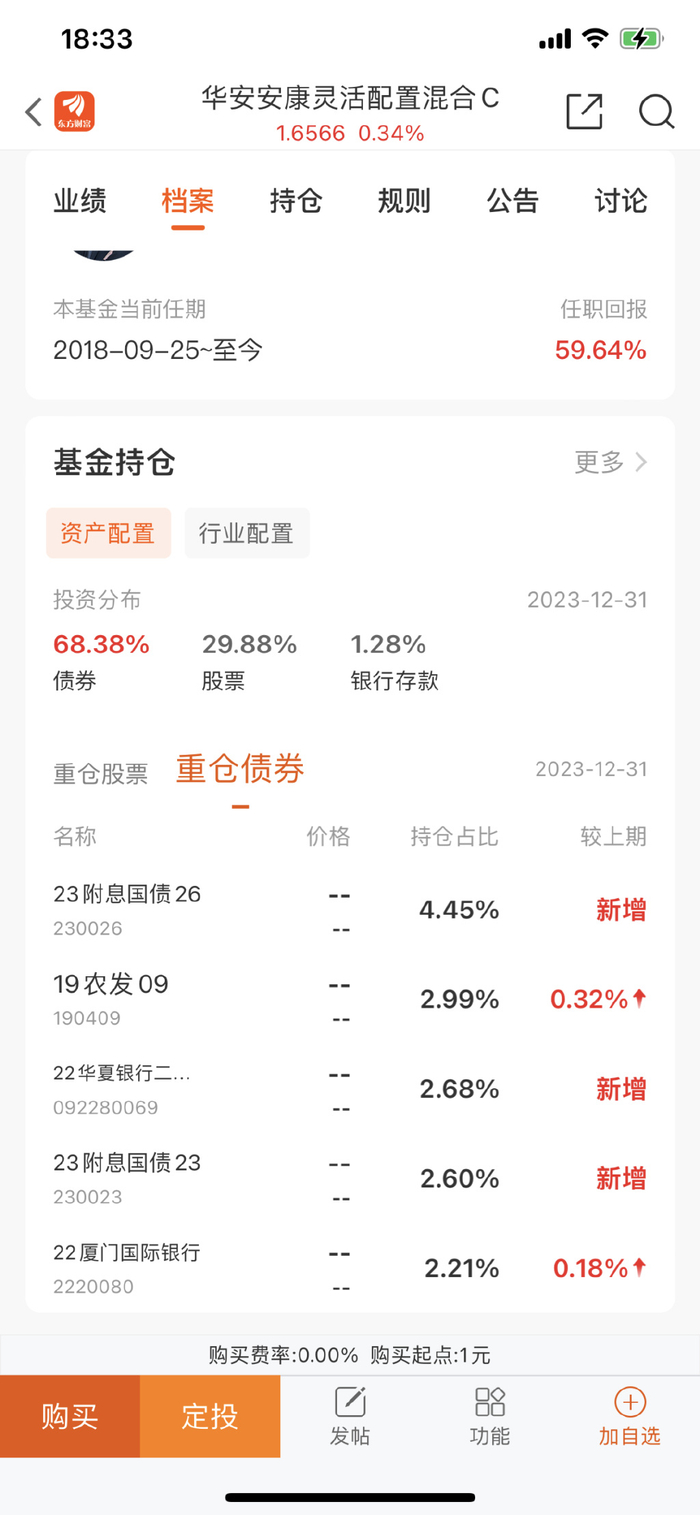Start a 定投 plan
700x1515 pixels.
(210, 1416)
